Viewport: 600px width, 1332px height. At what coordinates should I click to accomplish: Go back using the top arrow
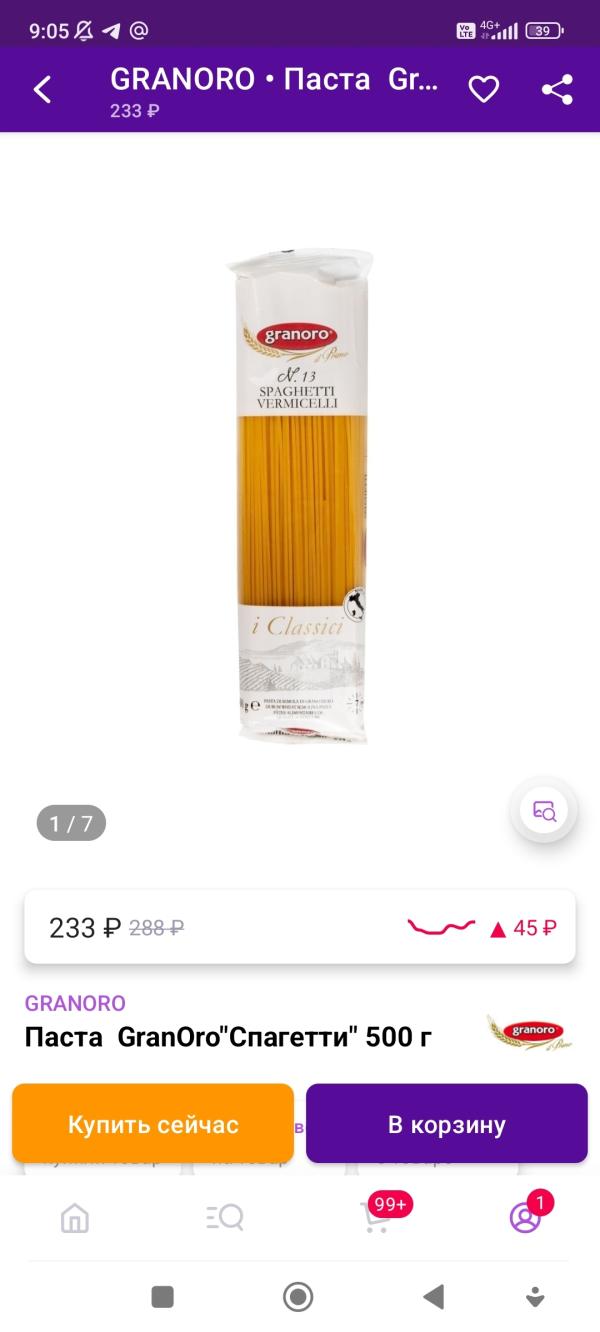pyautogui.click(x=42, y=90)
